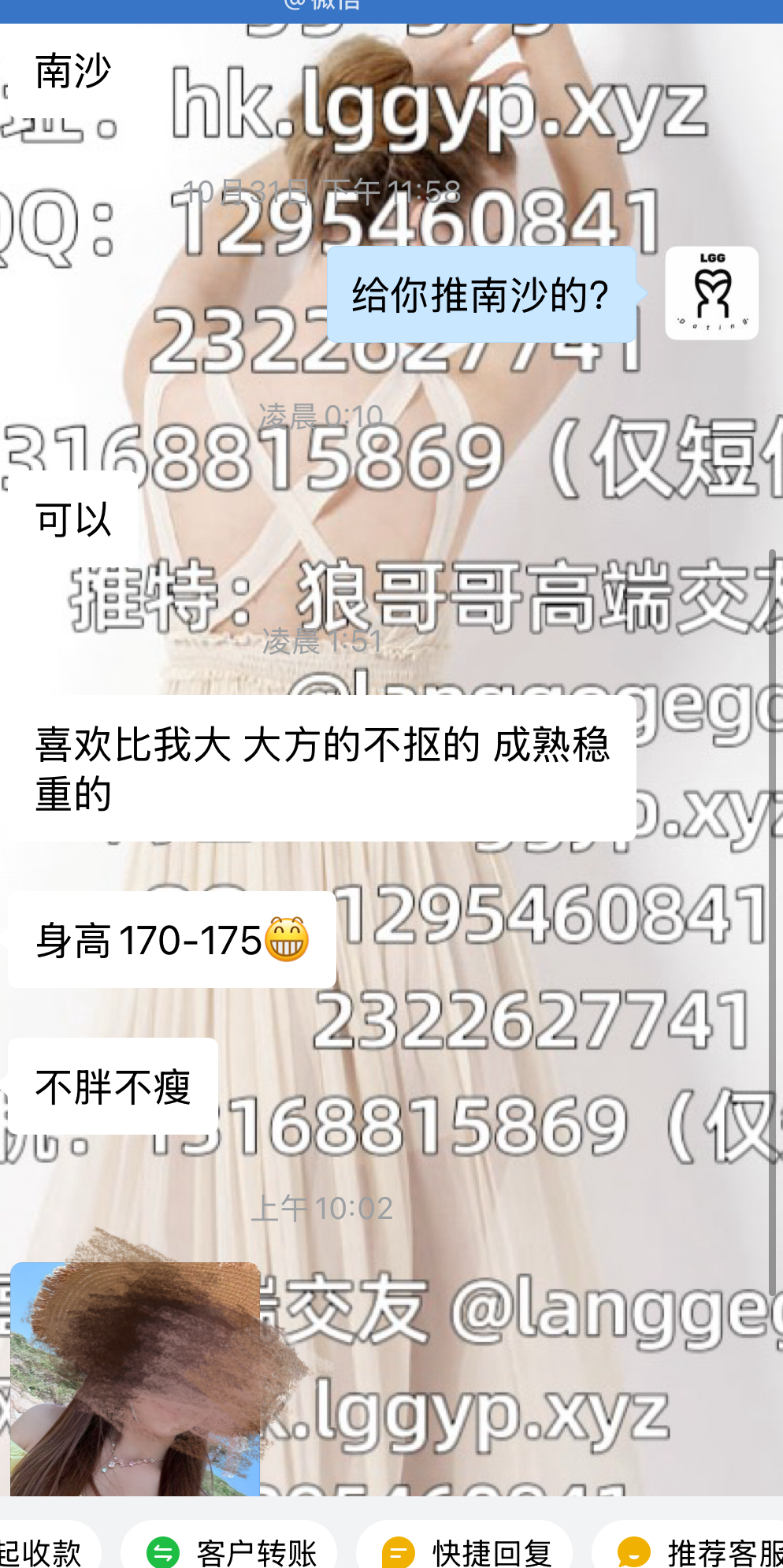The image size is (783, 1568).
Task: Open 快捷回复 quick replies
Action: tap(465, 1551)
